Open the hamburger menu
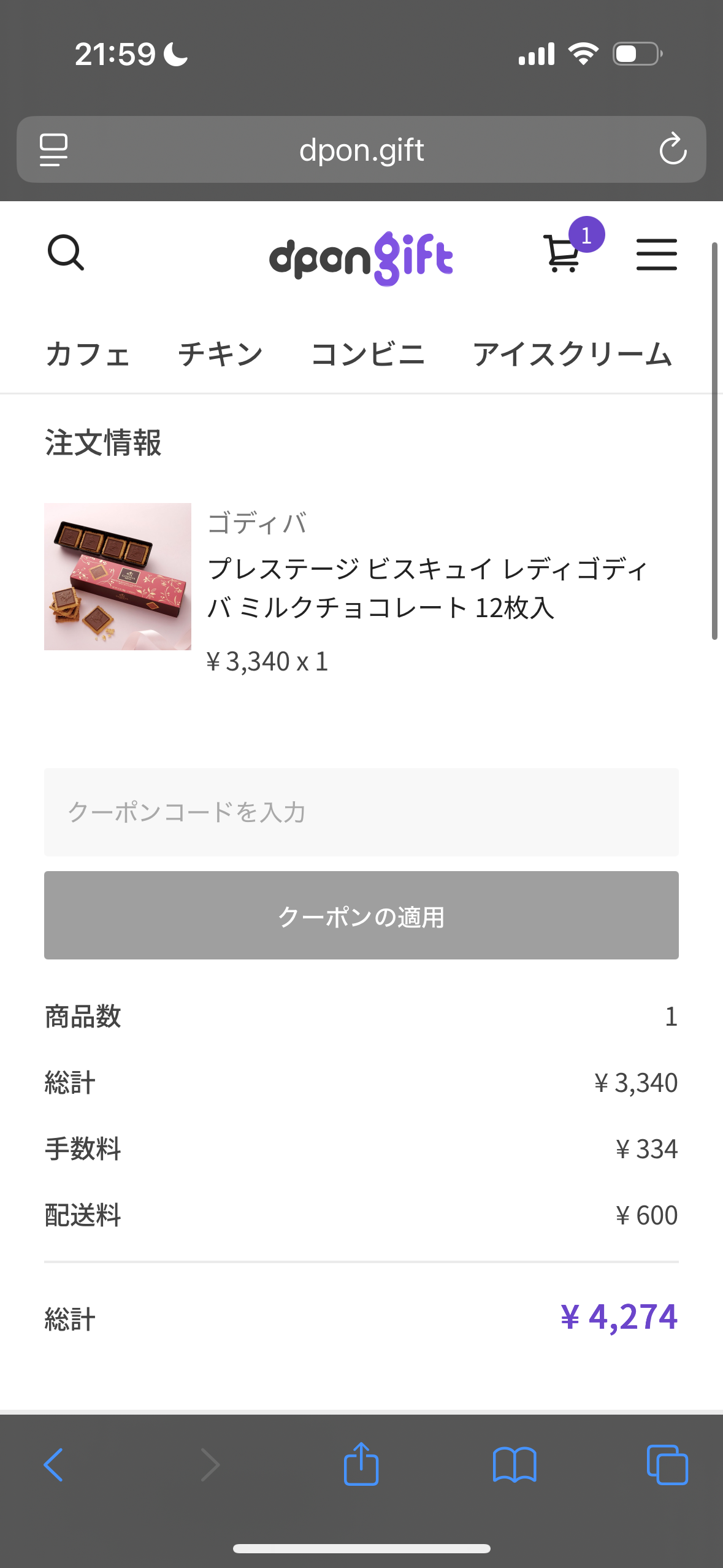 pyautogui.click(x=656, y=254)
